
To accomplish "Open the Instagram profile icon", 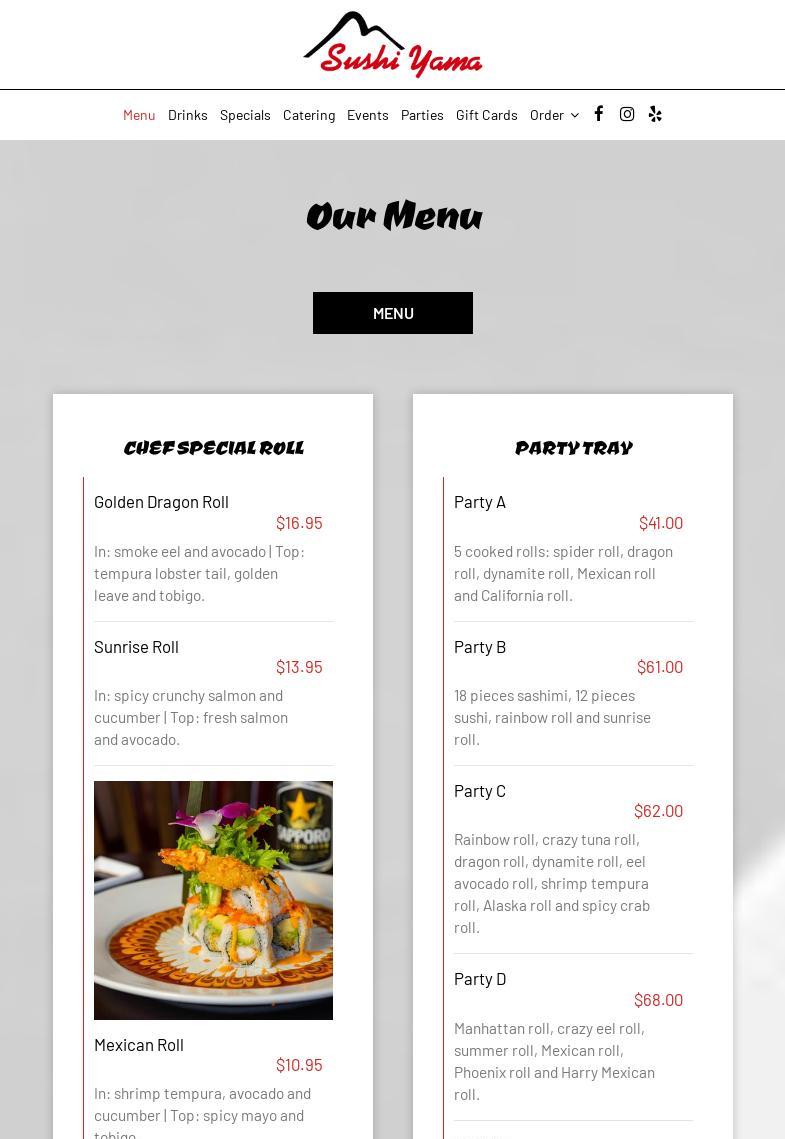I will pyautogui.click(x=627, y=114).
